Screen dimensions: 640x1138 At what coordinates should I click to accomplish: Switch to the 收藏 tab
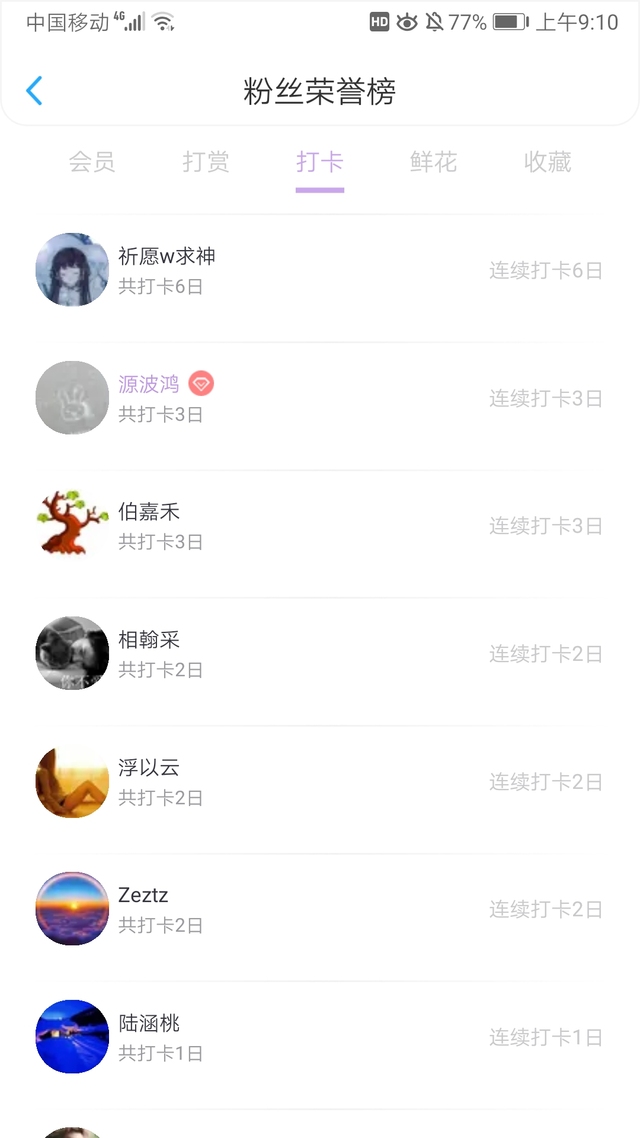click(547, 162)
